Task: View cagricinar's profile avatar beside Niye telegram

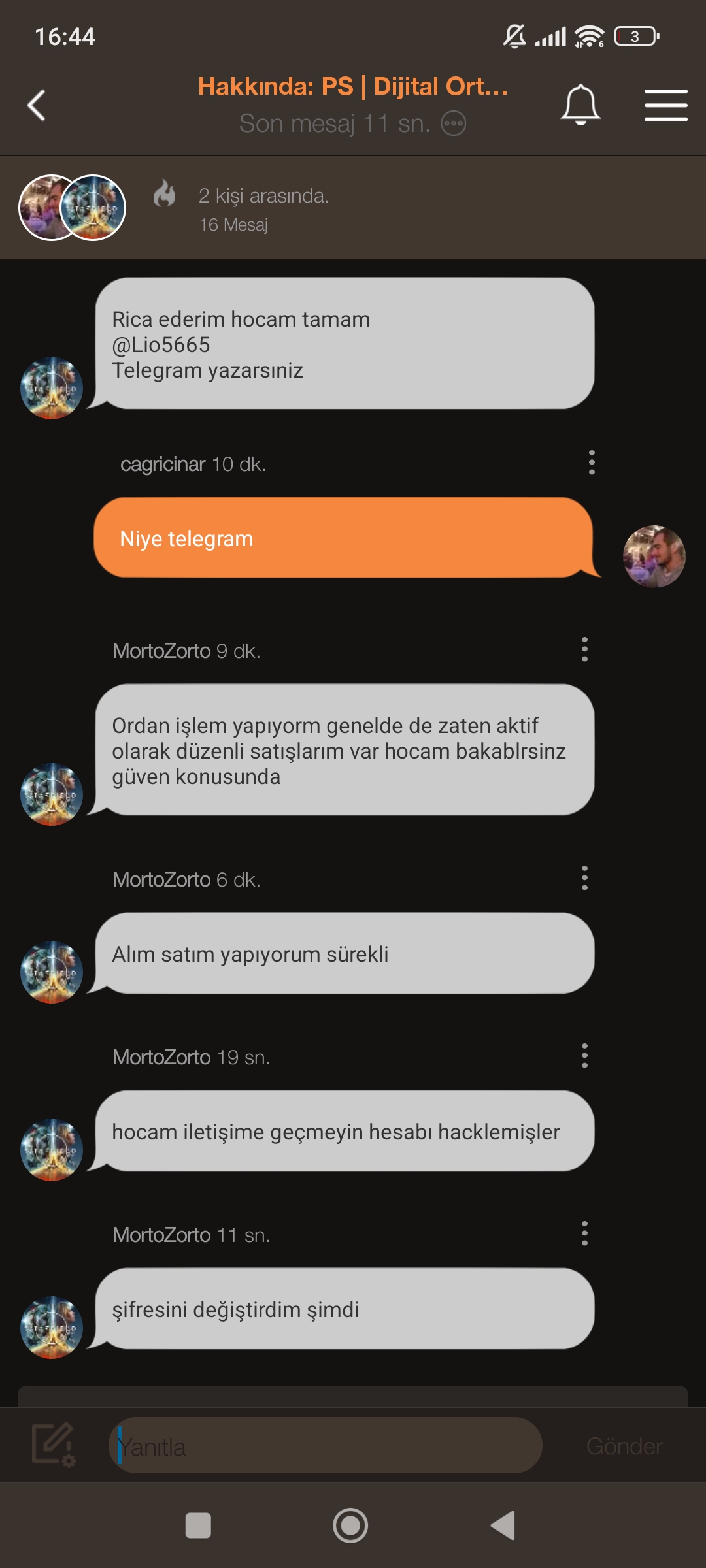Action: click(654, 557)
